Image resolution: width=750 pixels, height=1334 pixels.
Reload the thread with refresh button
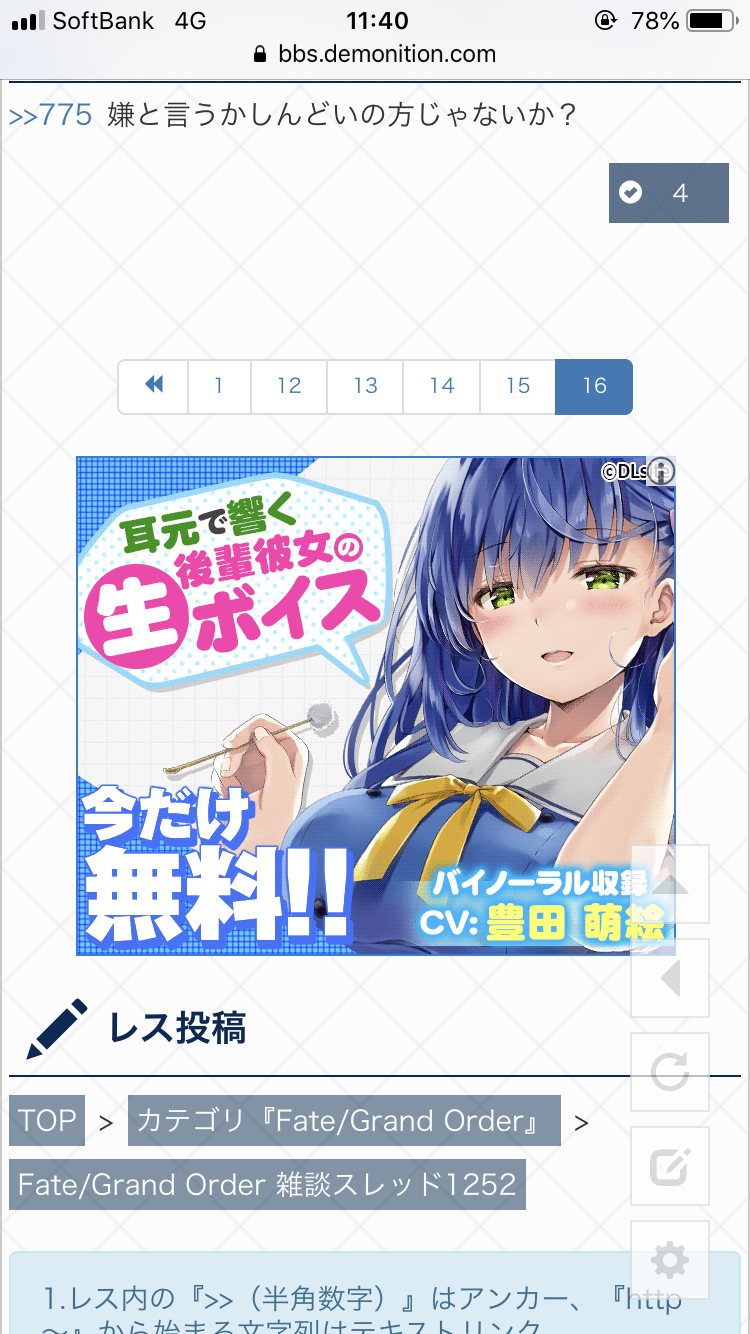669,1072
